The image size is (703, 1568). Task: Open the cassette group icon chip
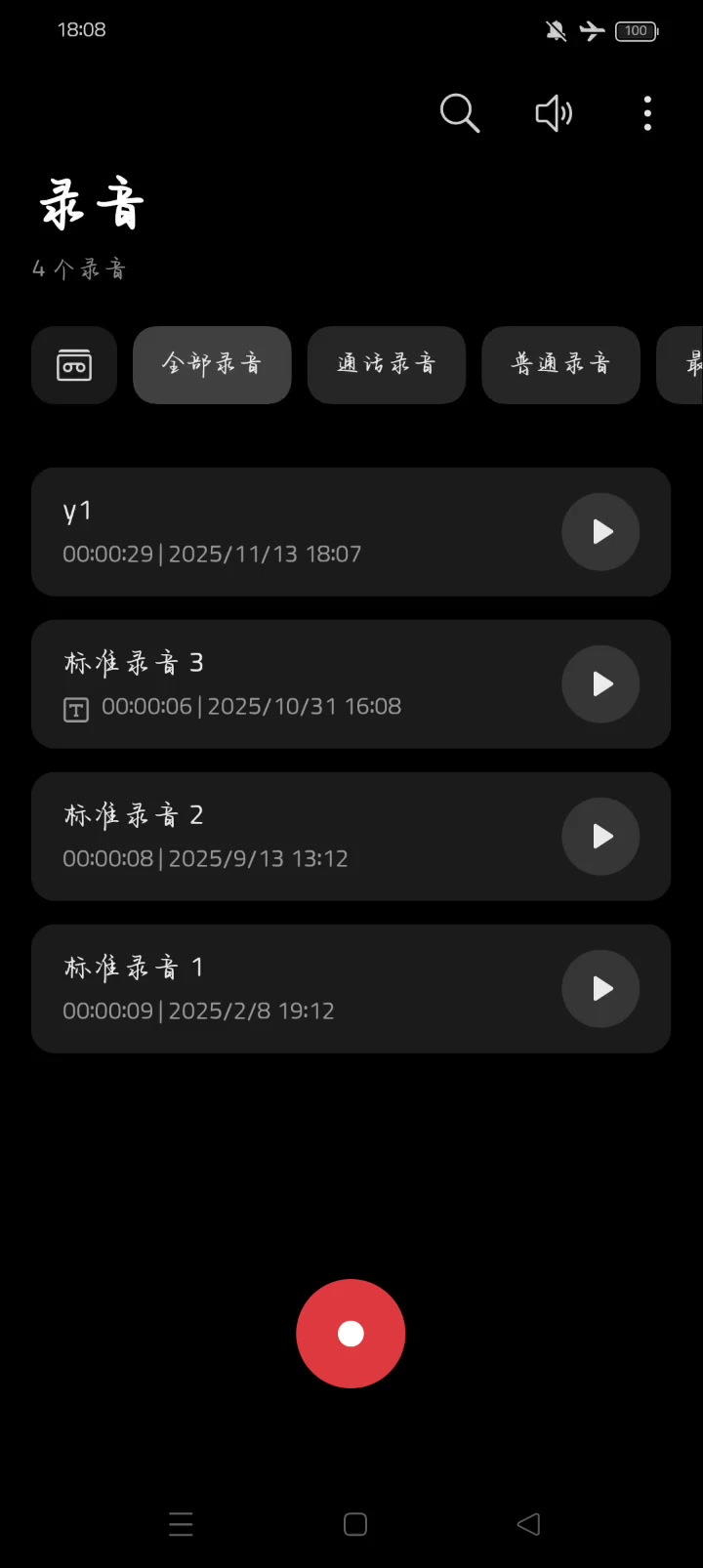point(74,365)
